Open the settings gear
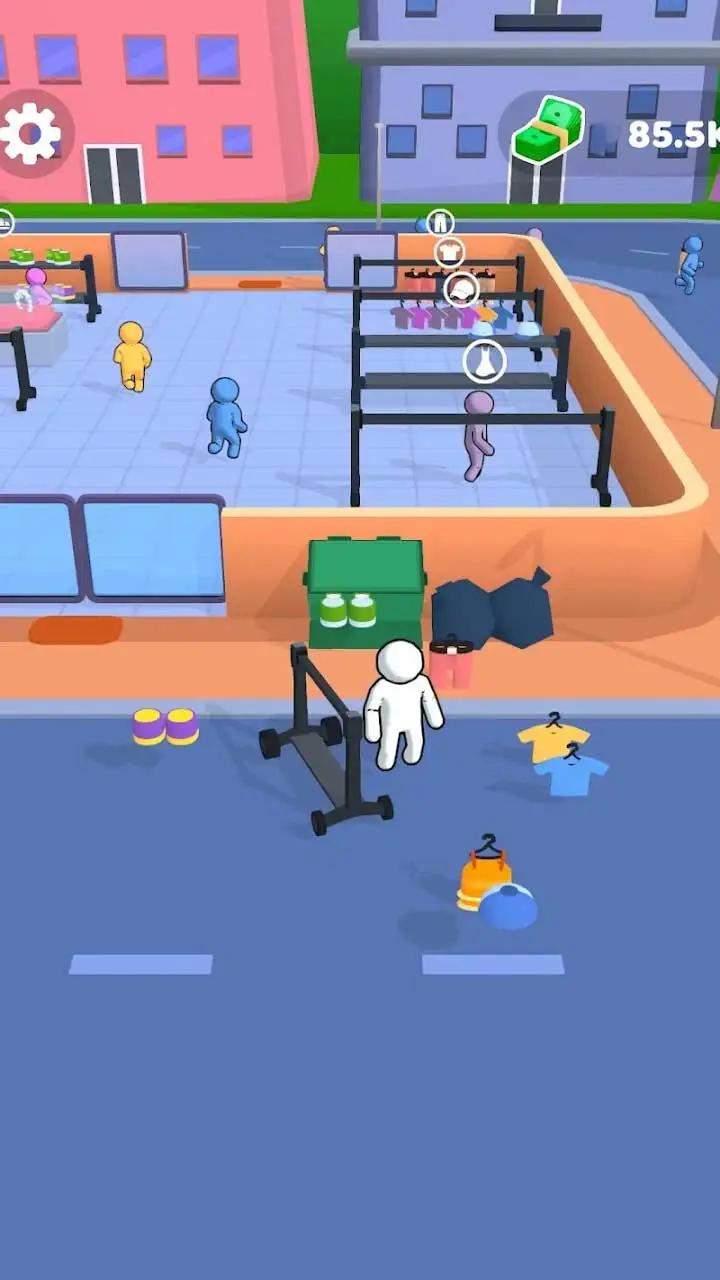The image size is (720, 1280). click(30, 133)
